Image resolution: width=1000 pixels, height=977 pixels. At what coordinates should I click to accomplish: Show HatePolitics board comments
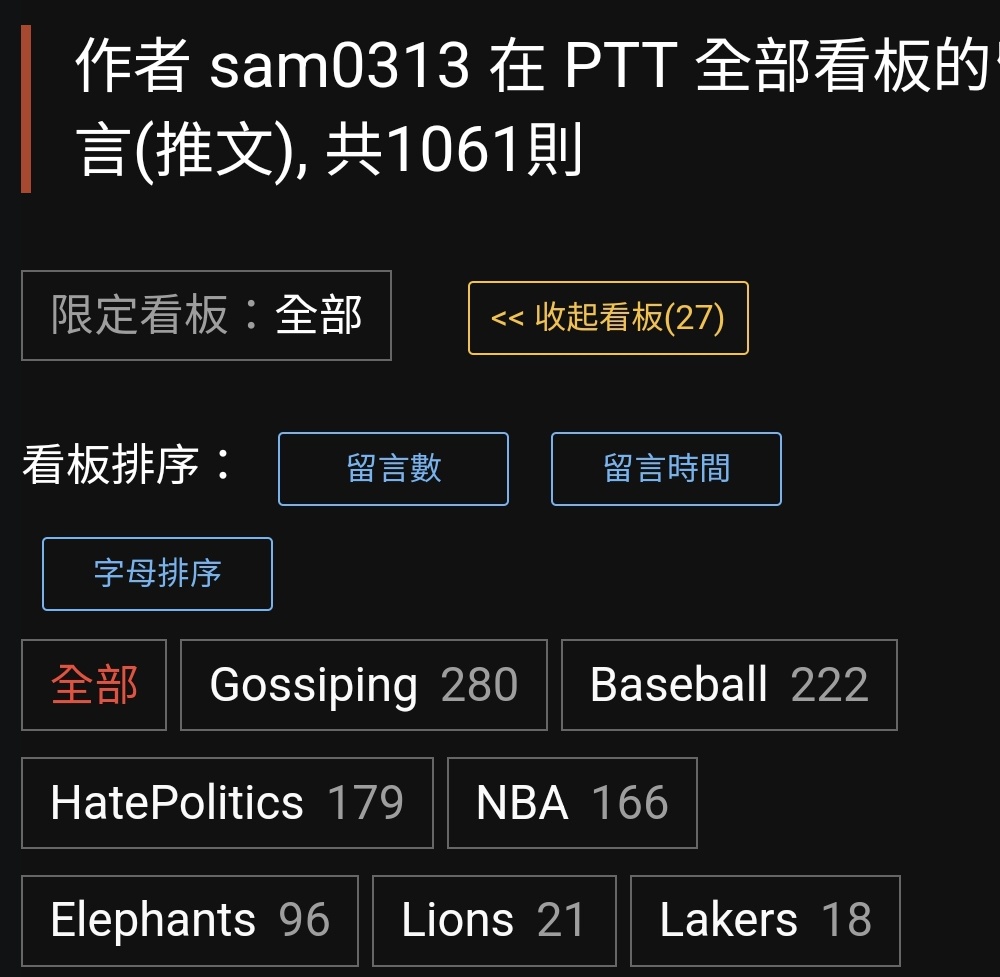click(x=227, y=803)
